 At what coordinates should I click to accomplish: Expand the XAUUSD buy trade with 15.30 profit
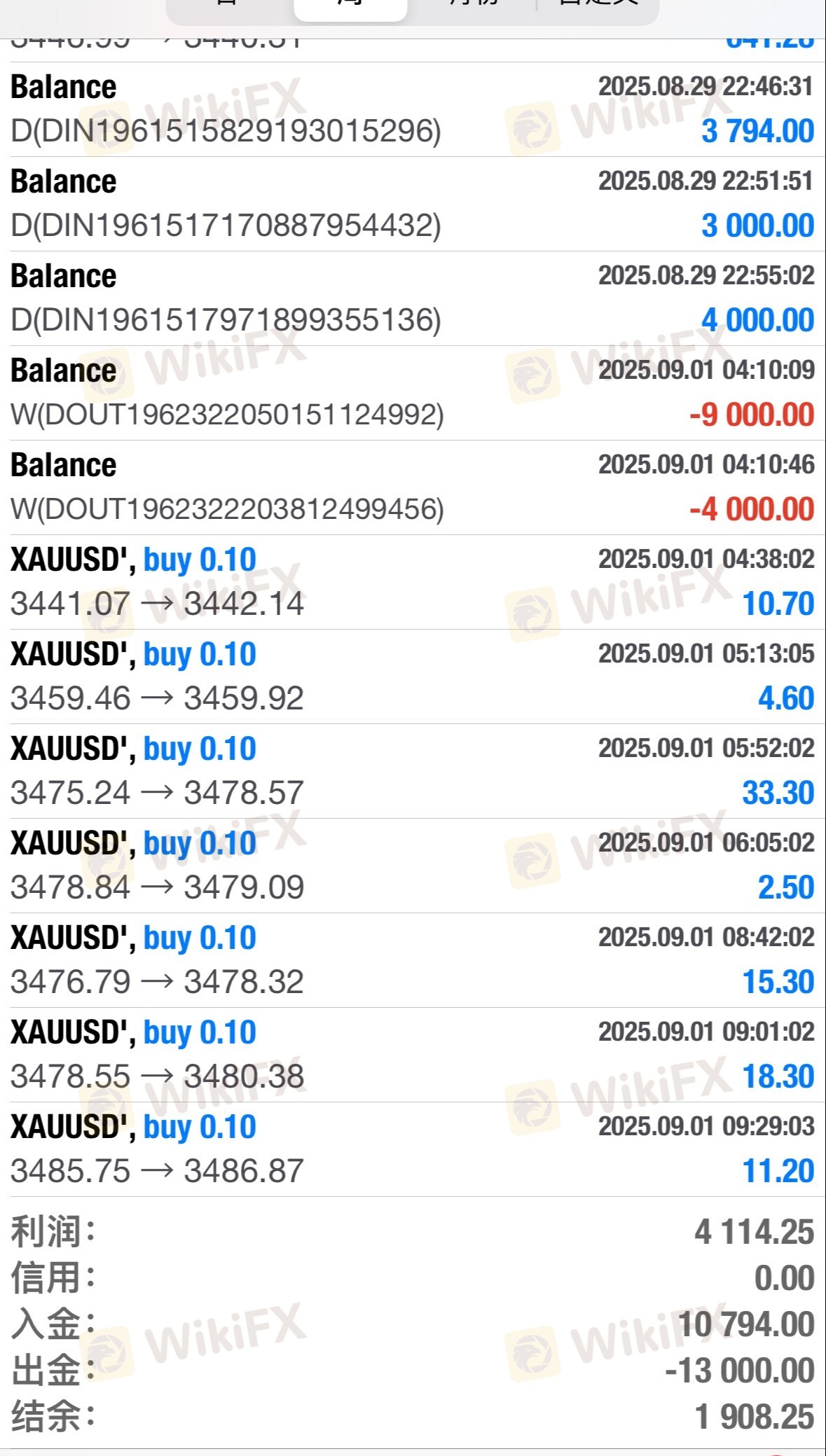413,960
